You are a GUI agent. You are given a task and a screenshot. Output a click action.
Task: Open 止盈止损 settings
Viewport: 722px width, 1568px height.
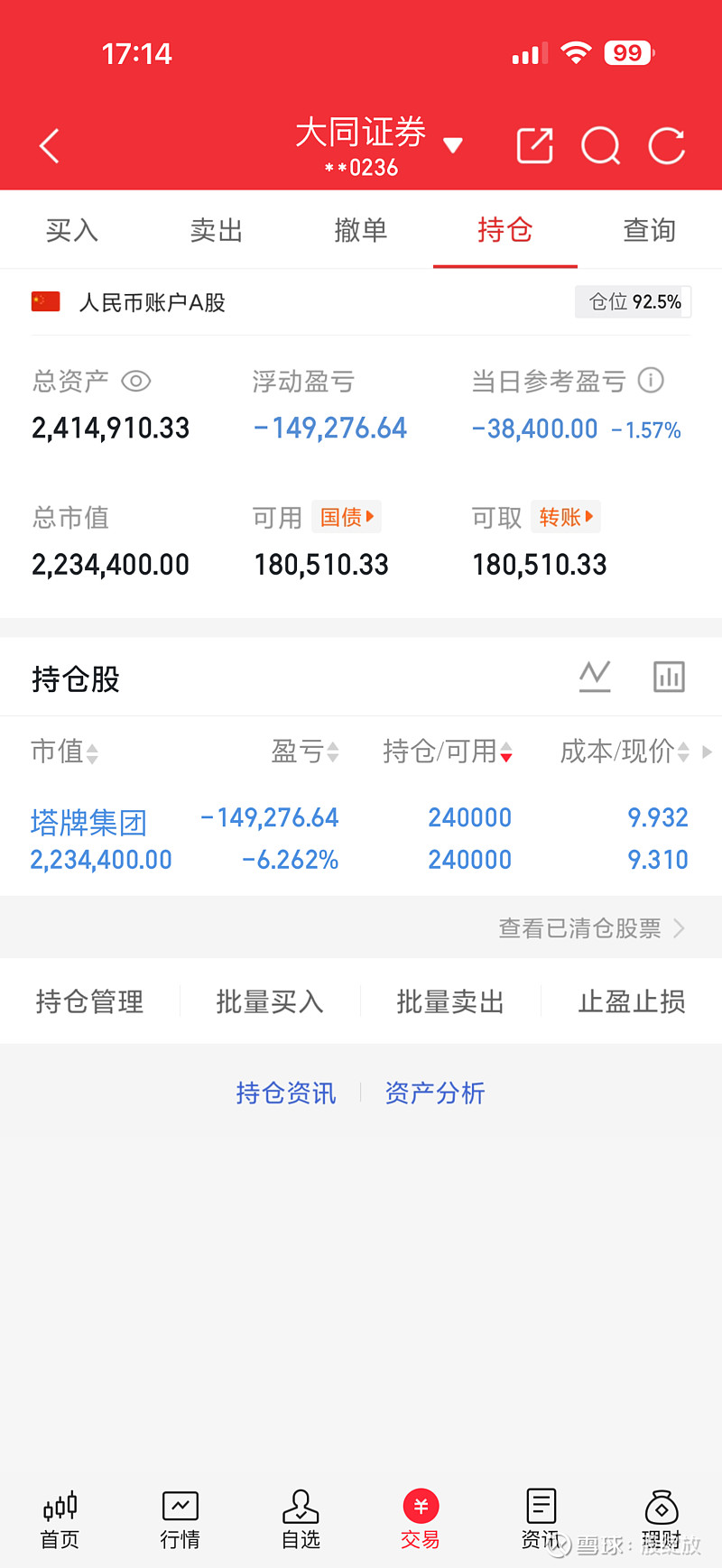click(x=632, y=1001)
